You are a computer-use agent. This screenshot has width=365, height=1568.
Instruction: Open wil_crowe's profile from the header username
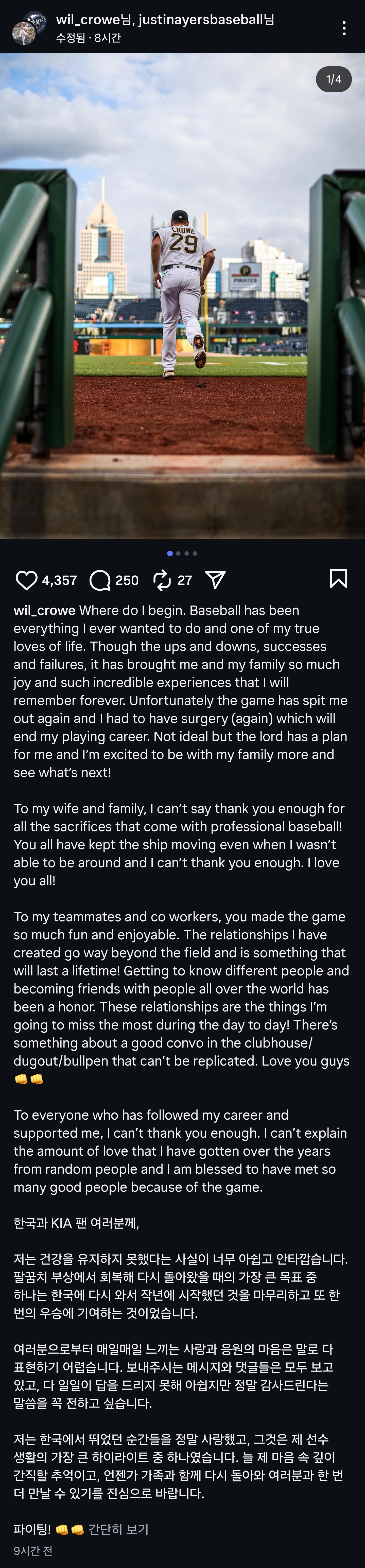click(88, 20)
